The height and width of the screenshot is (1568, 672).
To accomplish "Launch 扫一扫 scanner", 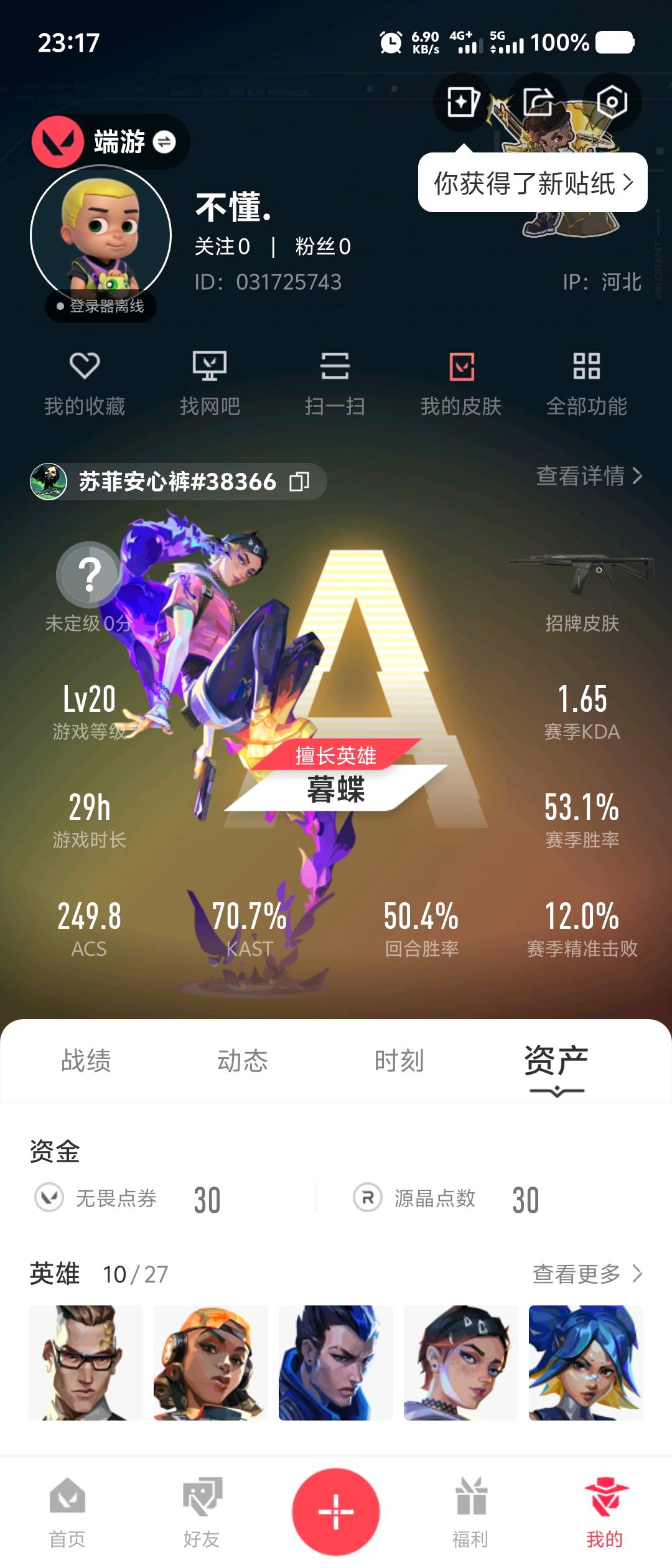I will click(335, 383).
